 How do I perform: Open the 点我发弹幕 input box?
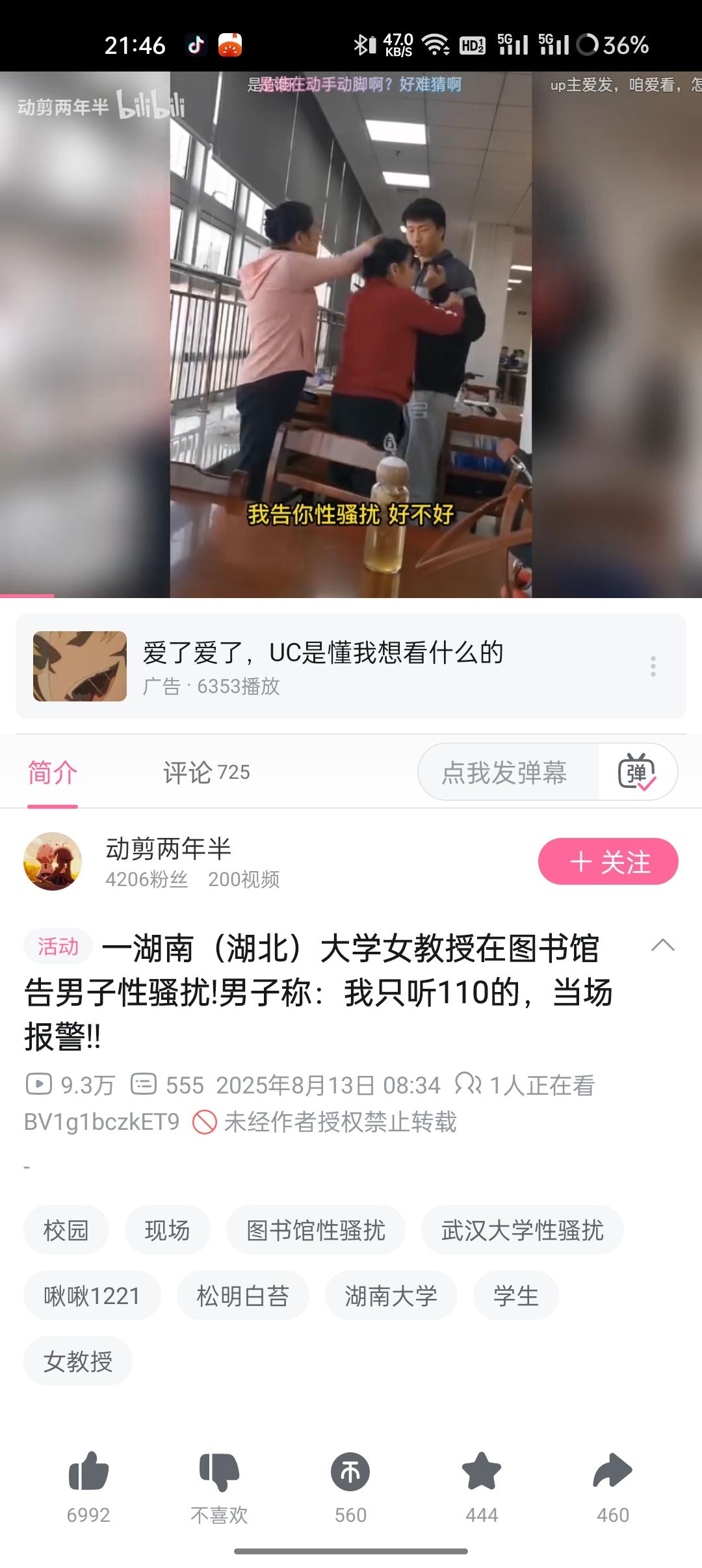(505, 772)
